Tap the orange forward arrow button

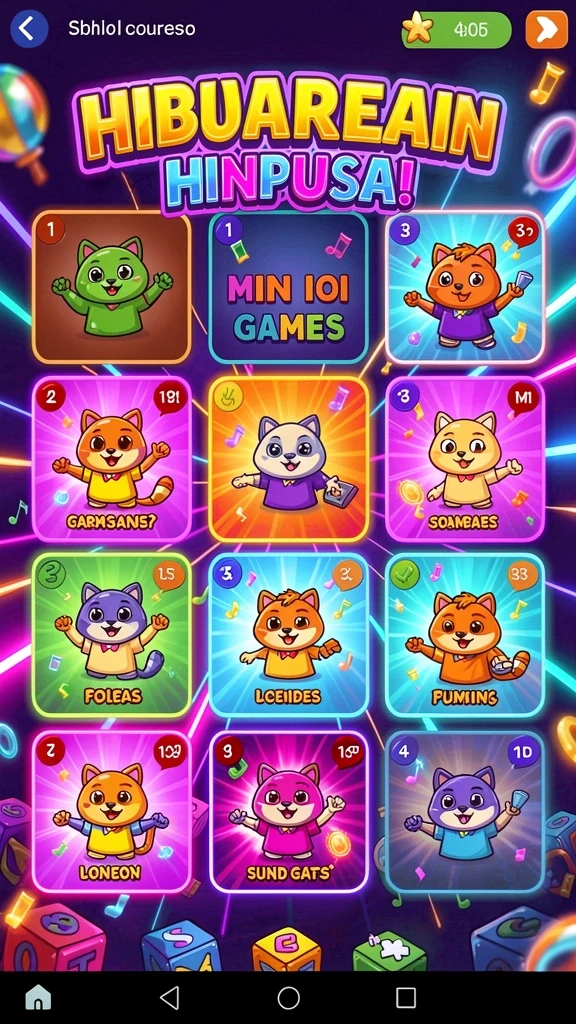click(546, 29)
